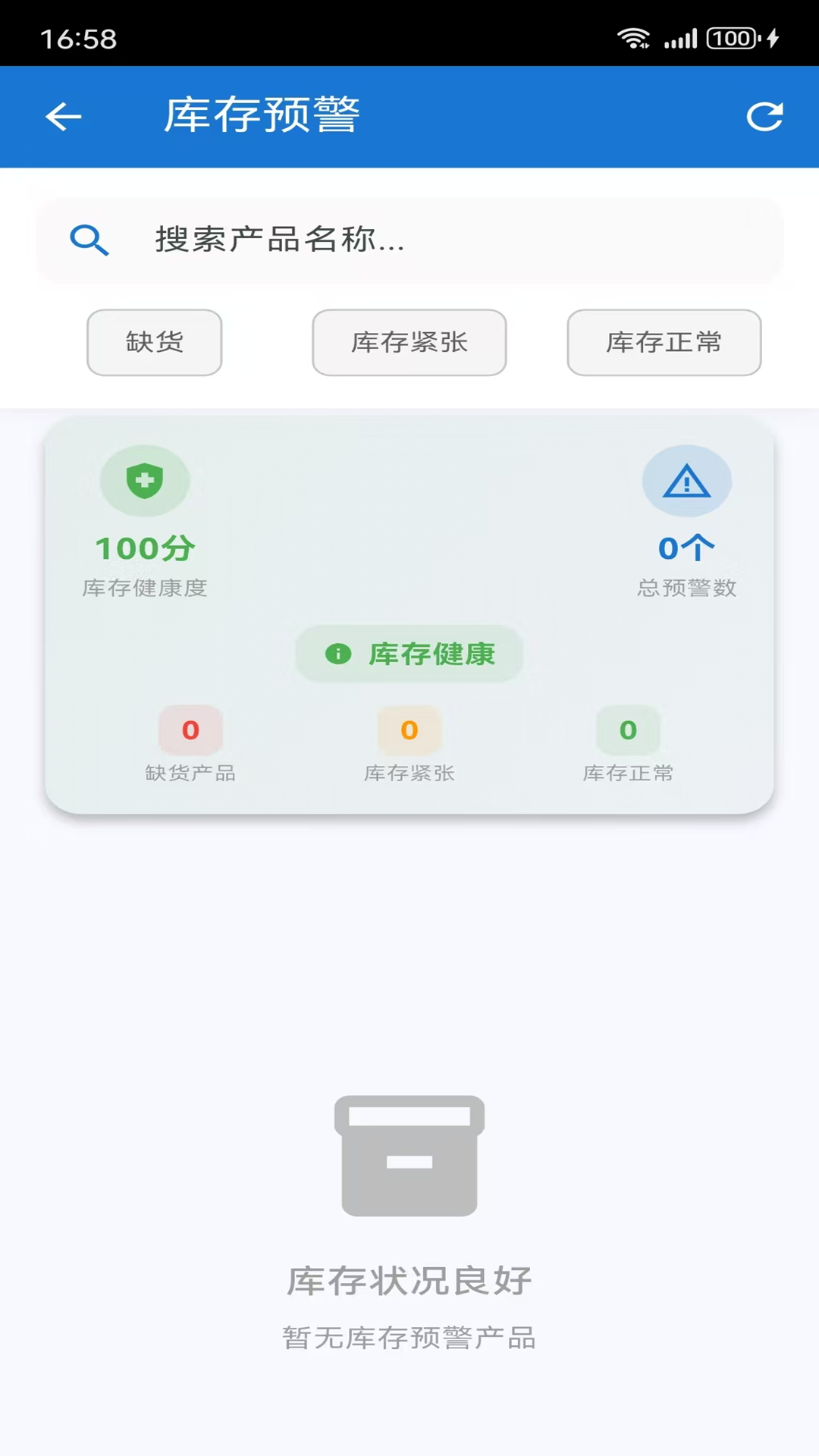Toggle the 缺货 filter
819x1456 pixels.
click(x=154, y=343)
